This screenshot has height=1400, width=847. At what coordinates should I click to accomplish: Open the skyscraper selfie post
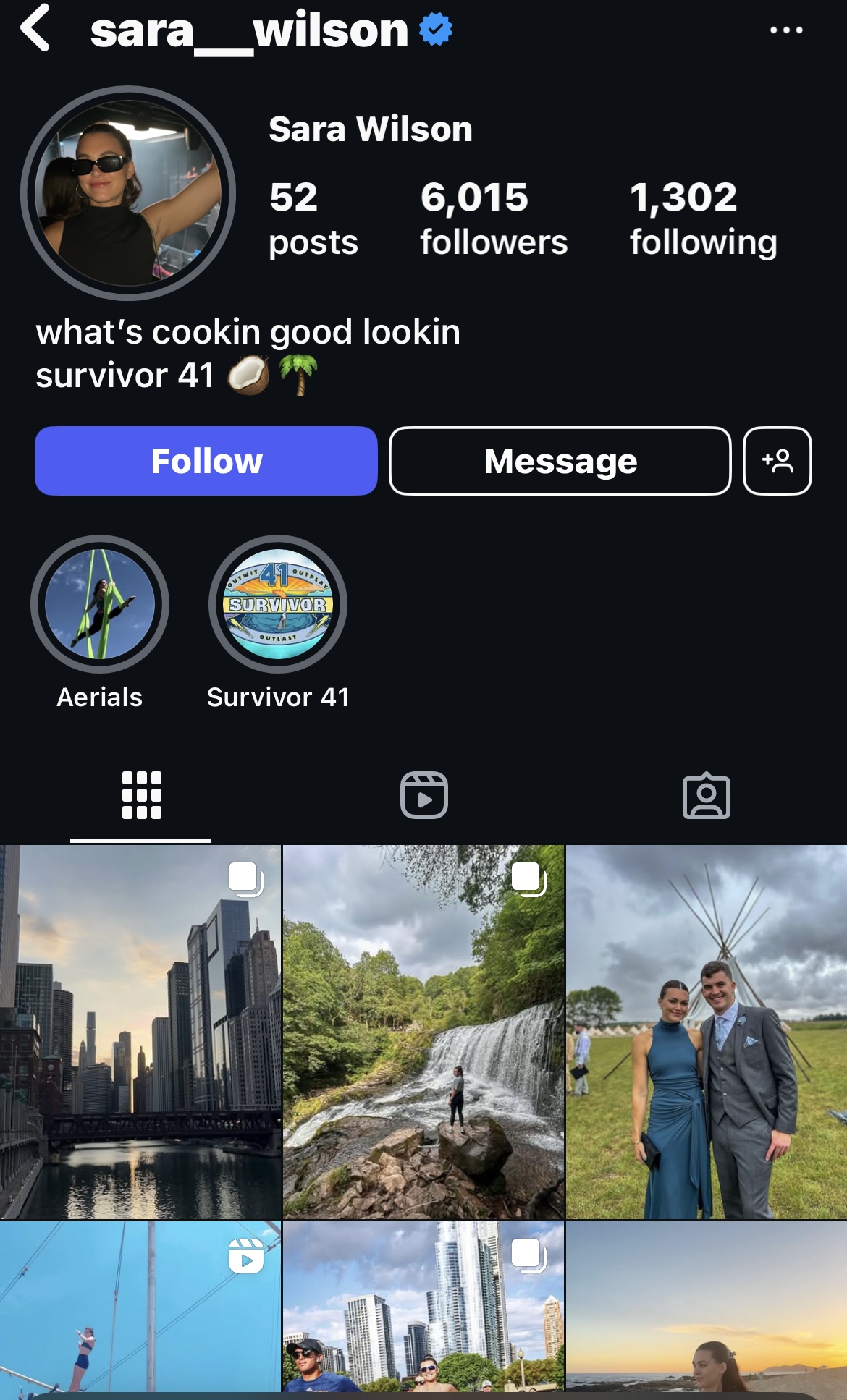(423, 1307)
